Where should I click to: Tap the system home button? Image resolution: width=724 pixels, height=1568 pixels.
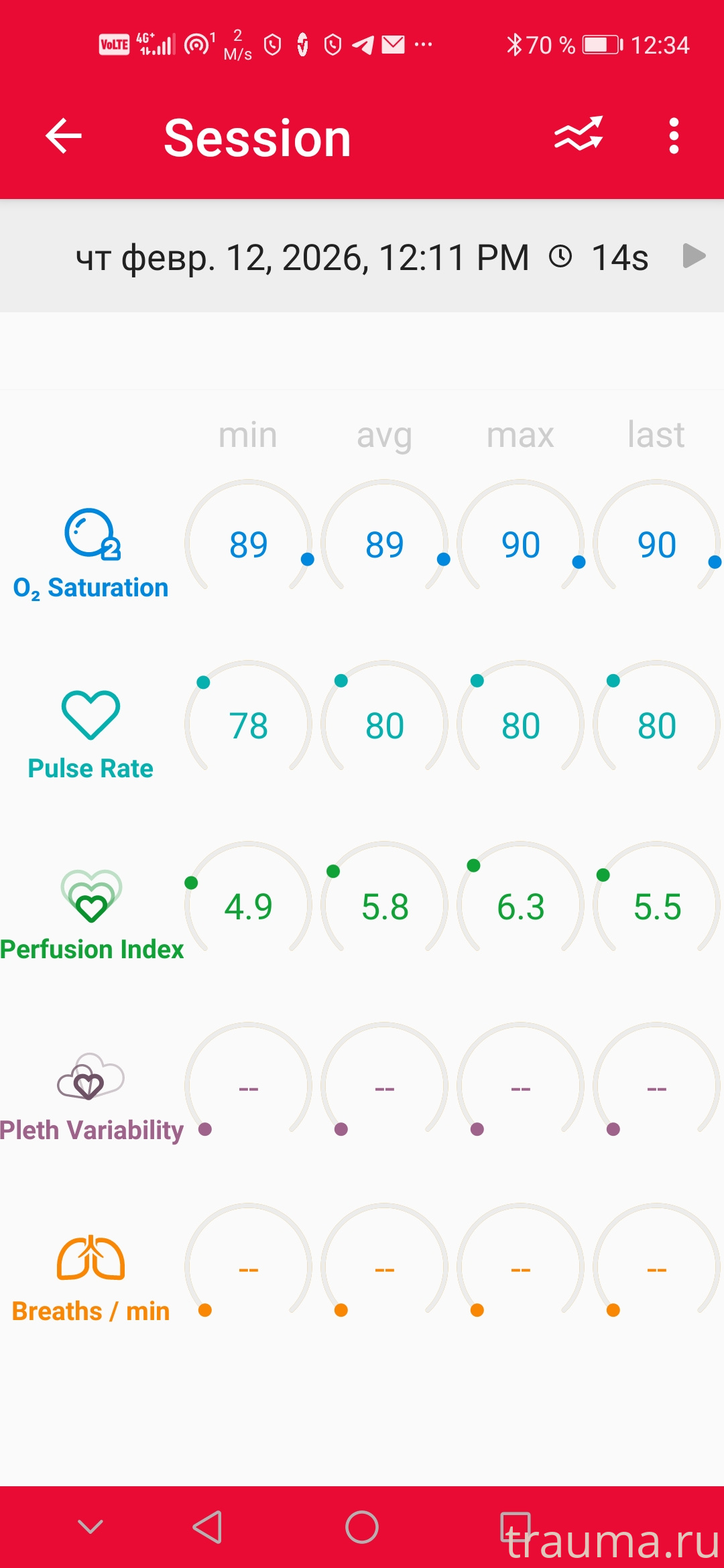tap(362, 1527)
